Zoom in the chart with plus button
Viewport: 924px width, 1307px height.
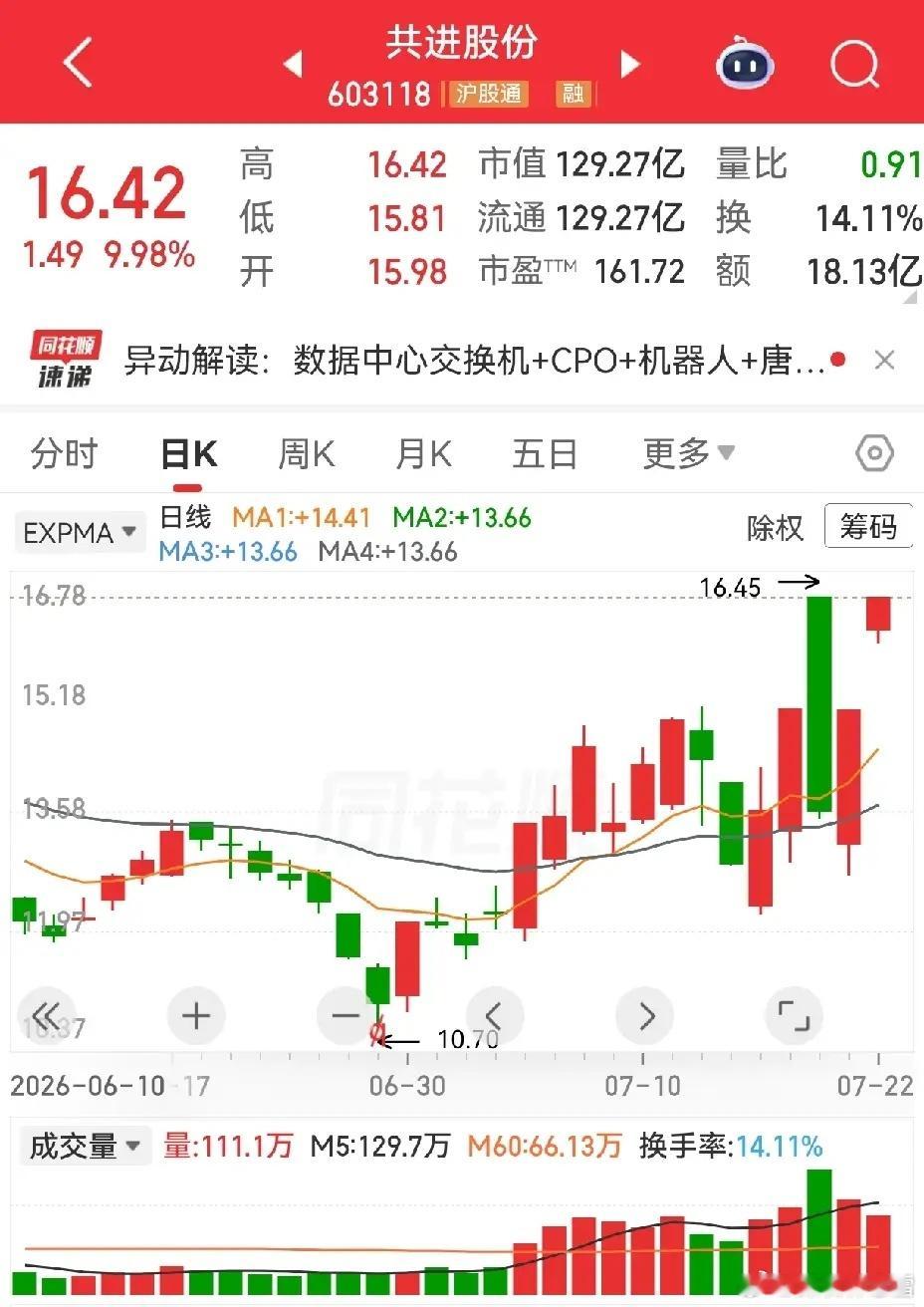pyautogui.click(x=196, y=1016)
